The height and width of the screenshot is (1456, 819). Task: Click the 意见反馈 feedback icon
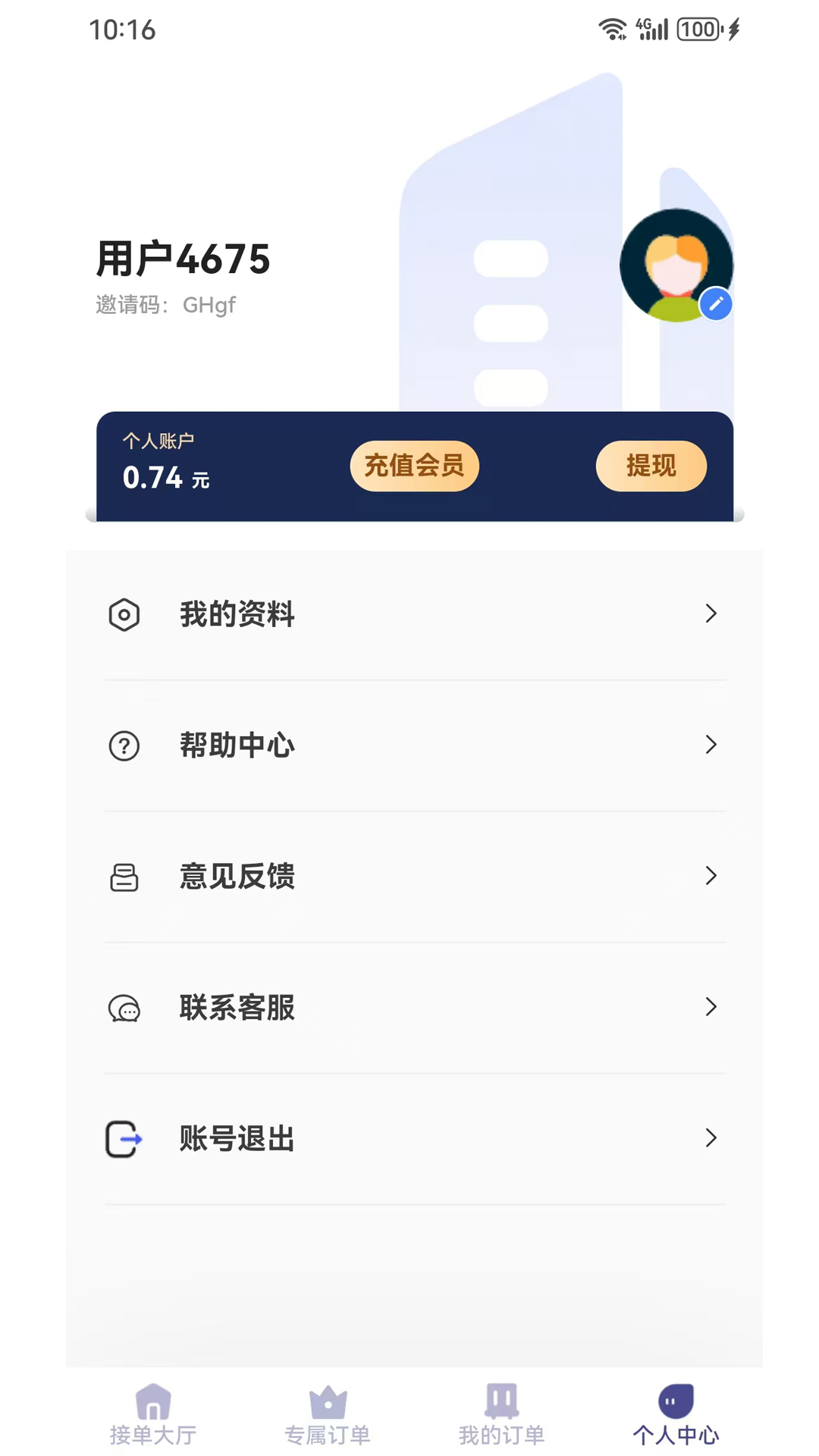tap(124, 877)
